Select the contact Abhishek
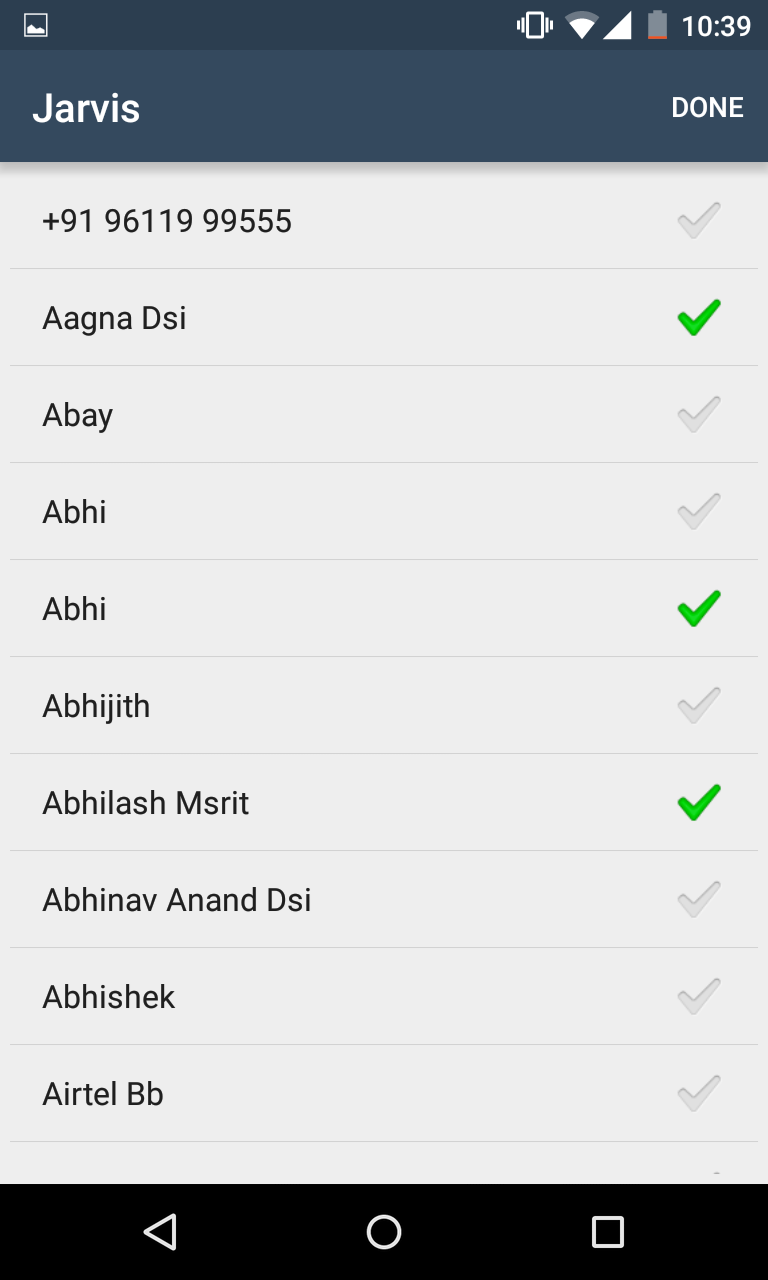The width and height of the screenshot is (768, 1280). click(698, 996)
